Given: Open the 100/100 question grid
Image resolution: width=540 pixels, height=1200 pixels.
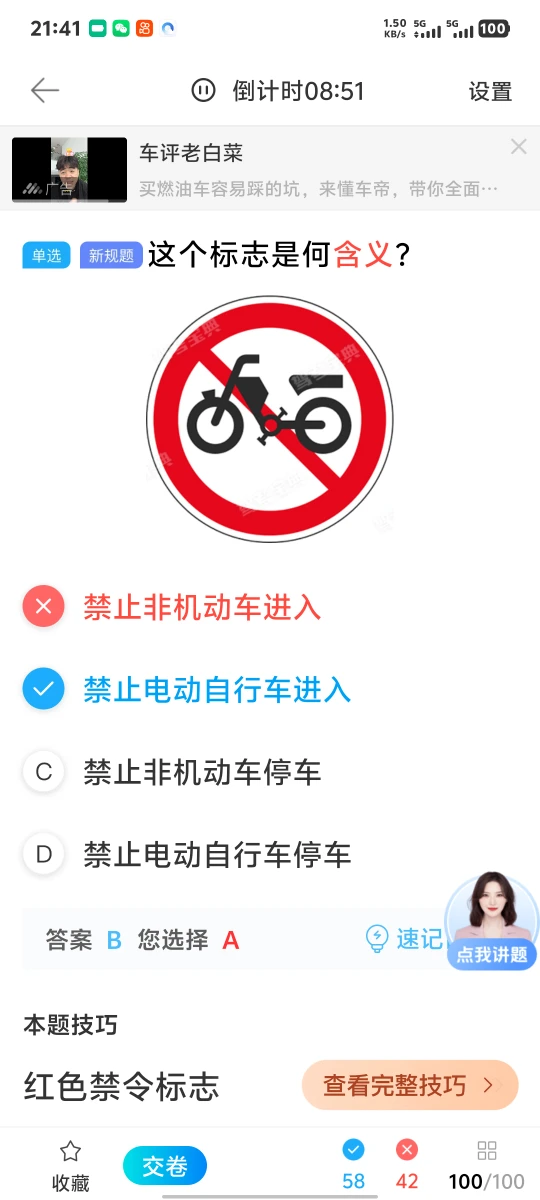Looking at the screenshot, I should [487, 1166].
